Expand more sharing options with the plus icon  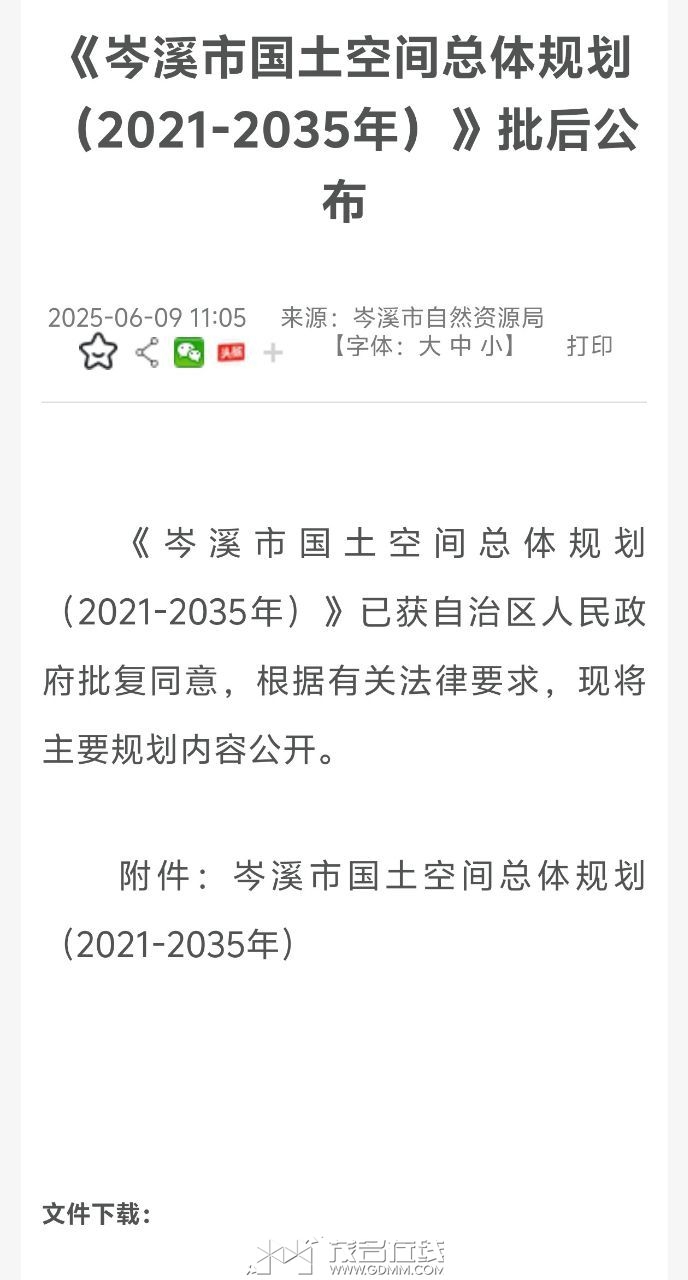[x=272, y=353]
